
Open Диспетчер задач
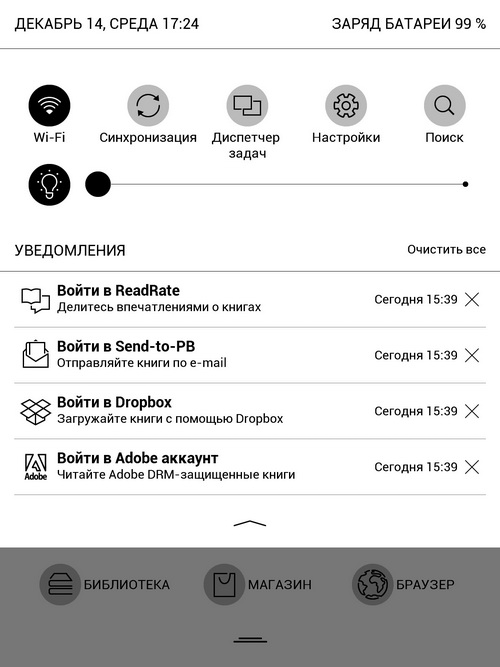click(247, 105)
